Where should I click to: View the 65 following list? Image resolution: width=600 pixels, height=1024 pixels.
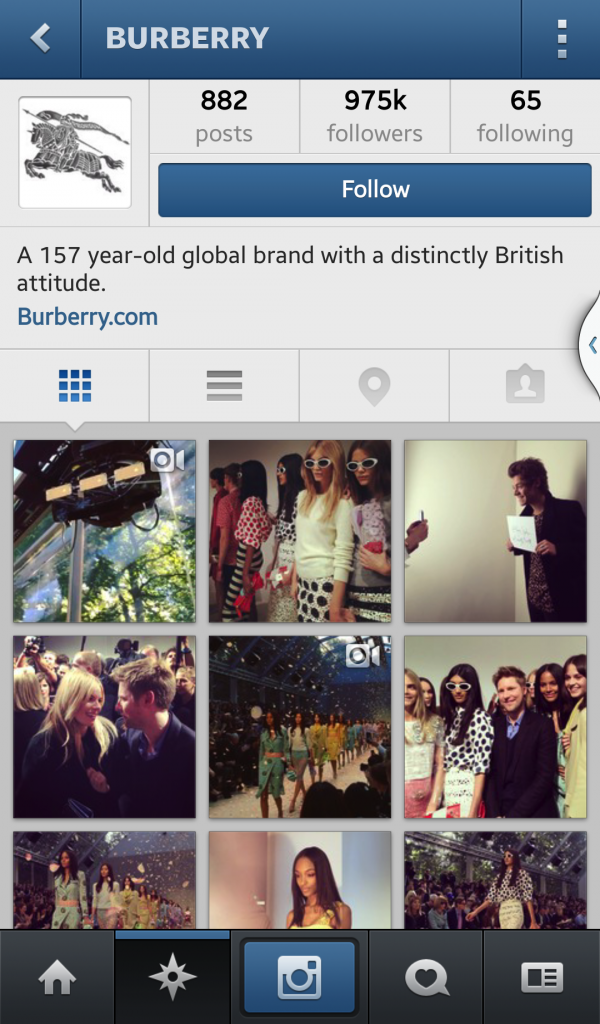point(525,116)
